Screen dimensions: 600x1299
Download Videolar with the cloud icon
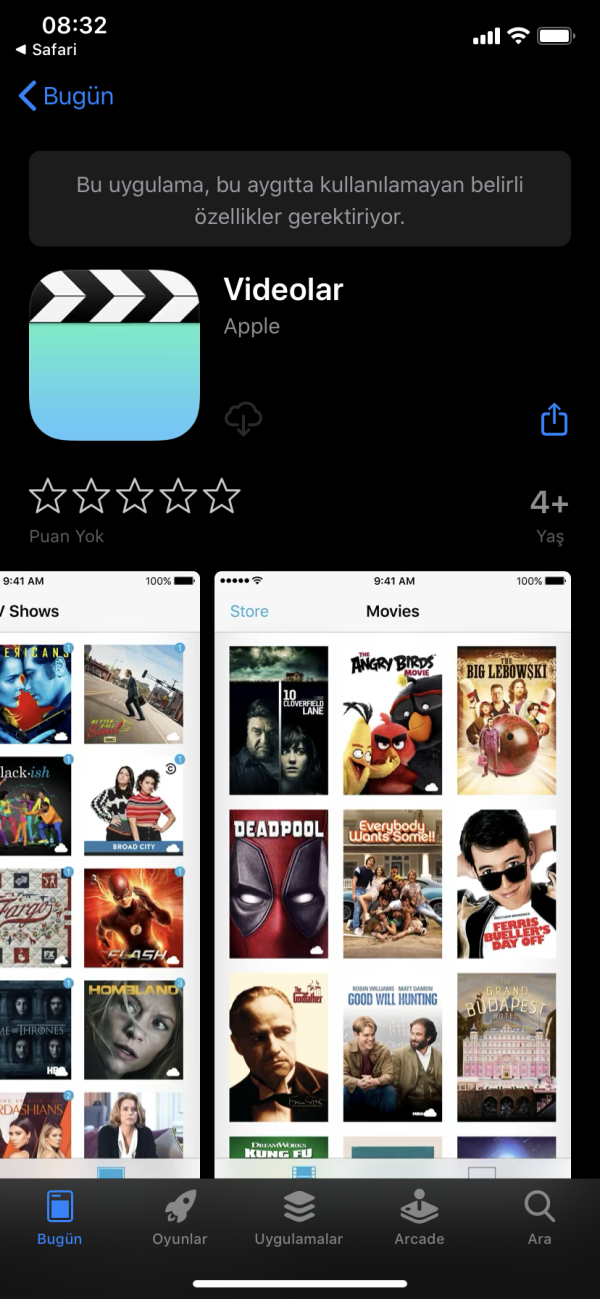[244, 420]
